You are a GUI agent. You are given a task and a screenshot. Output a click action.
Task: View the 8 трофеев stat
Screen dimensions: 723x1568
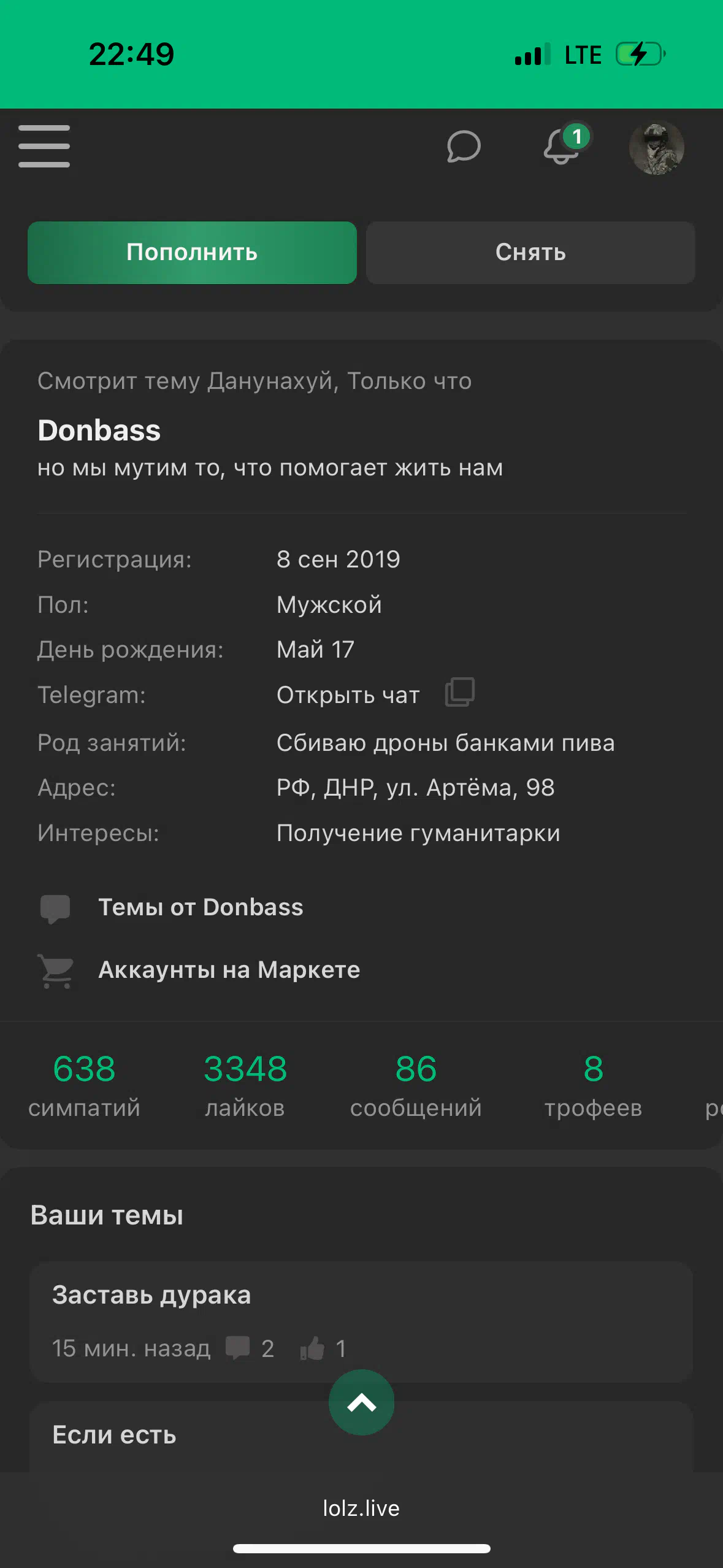click(593, 1085)
